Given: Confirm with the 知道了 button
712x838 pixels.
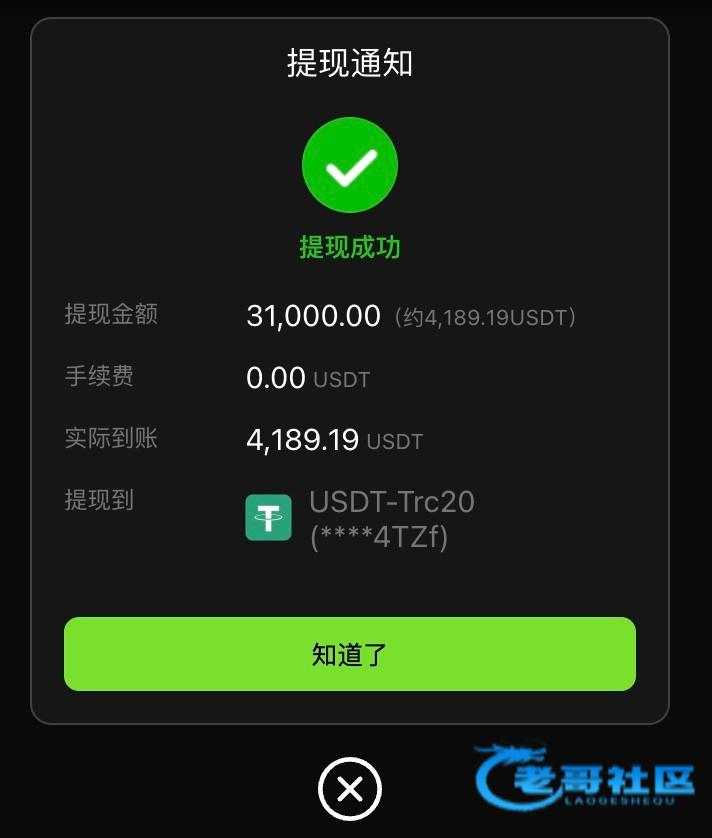Looking at the screenshot, I should pyautogui.click(x=349, y=654).
